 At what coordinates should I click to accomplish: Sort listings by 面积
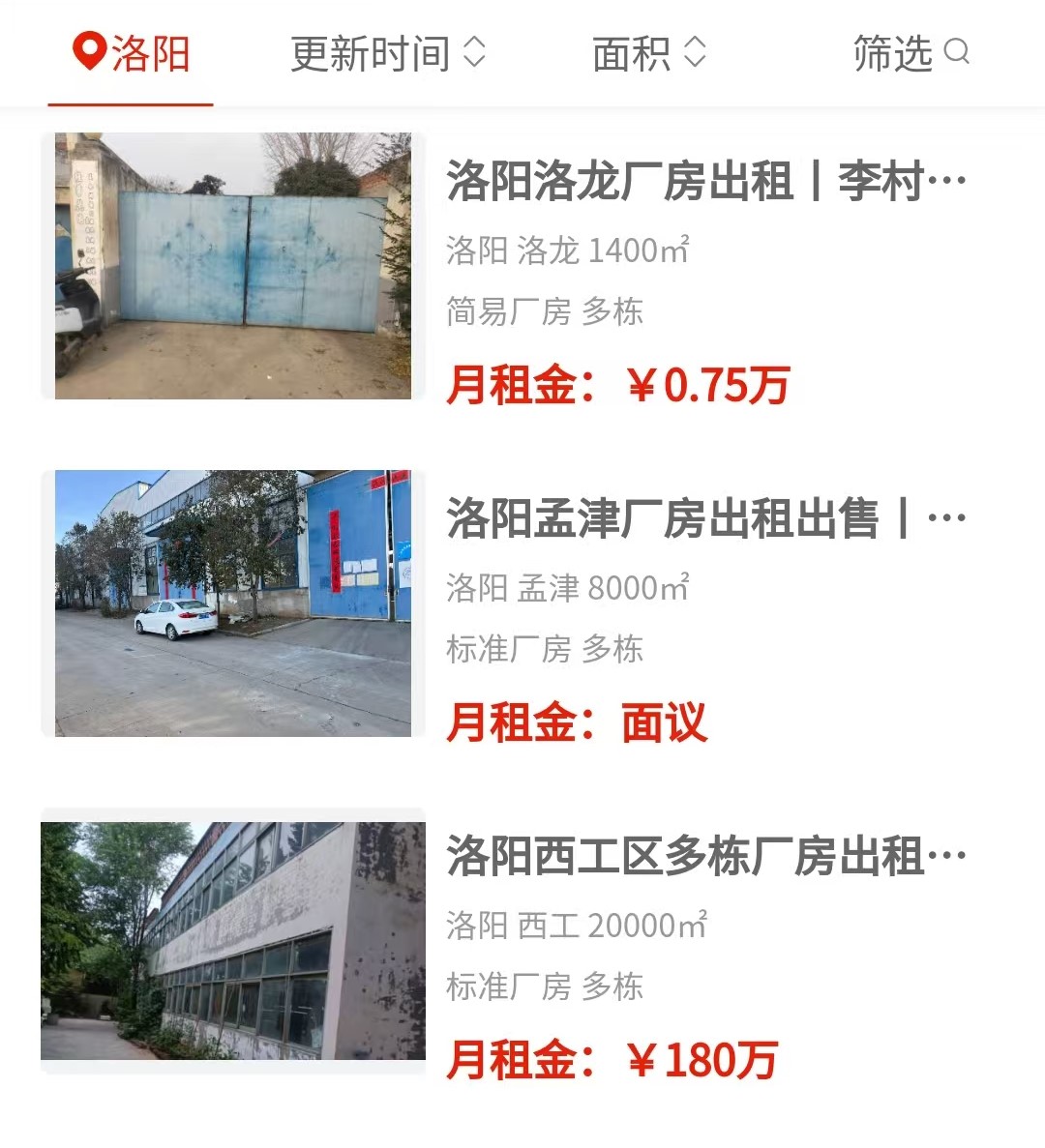coord(649,53)
